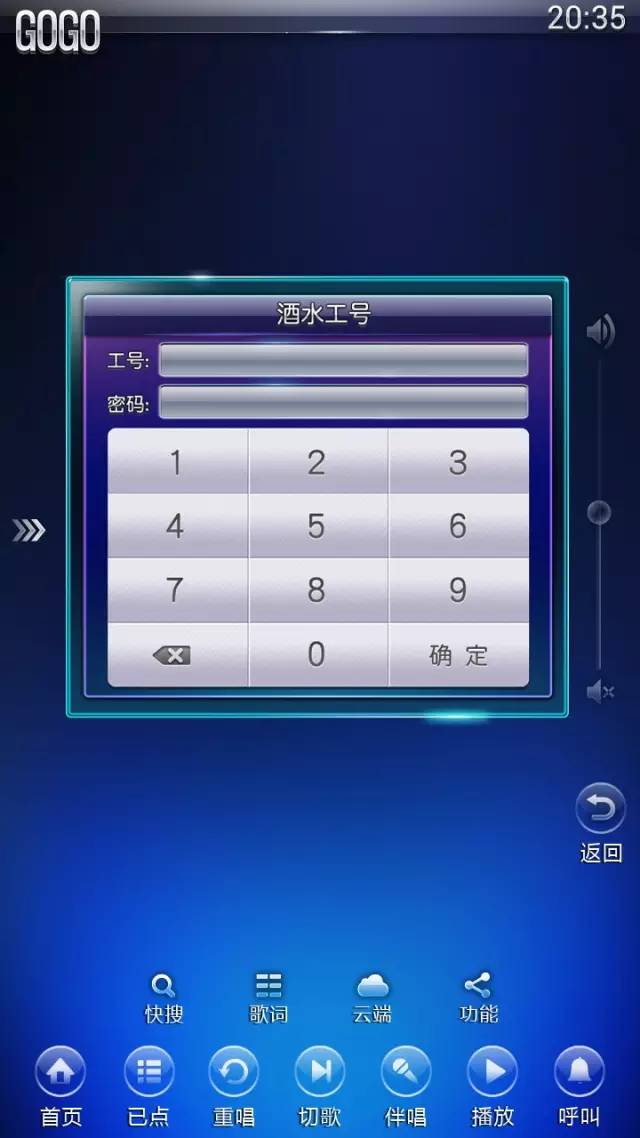Go back using the 返回 button

click(x=600, y=810)
